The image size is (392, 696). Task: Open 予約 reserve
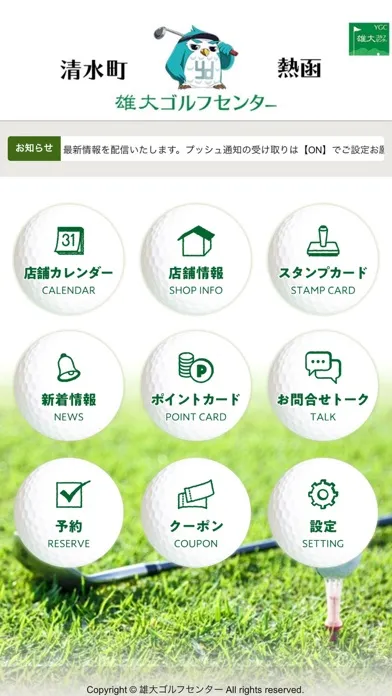coord(69,513)
